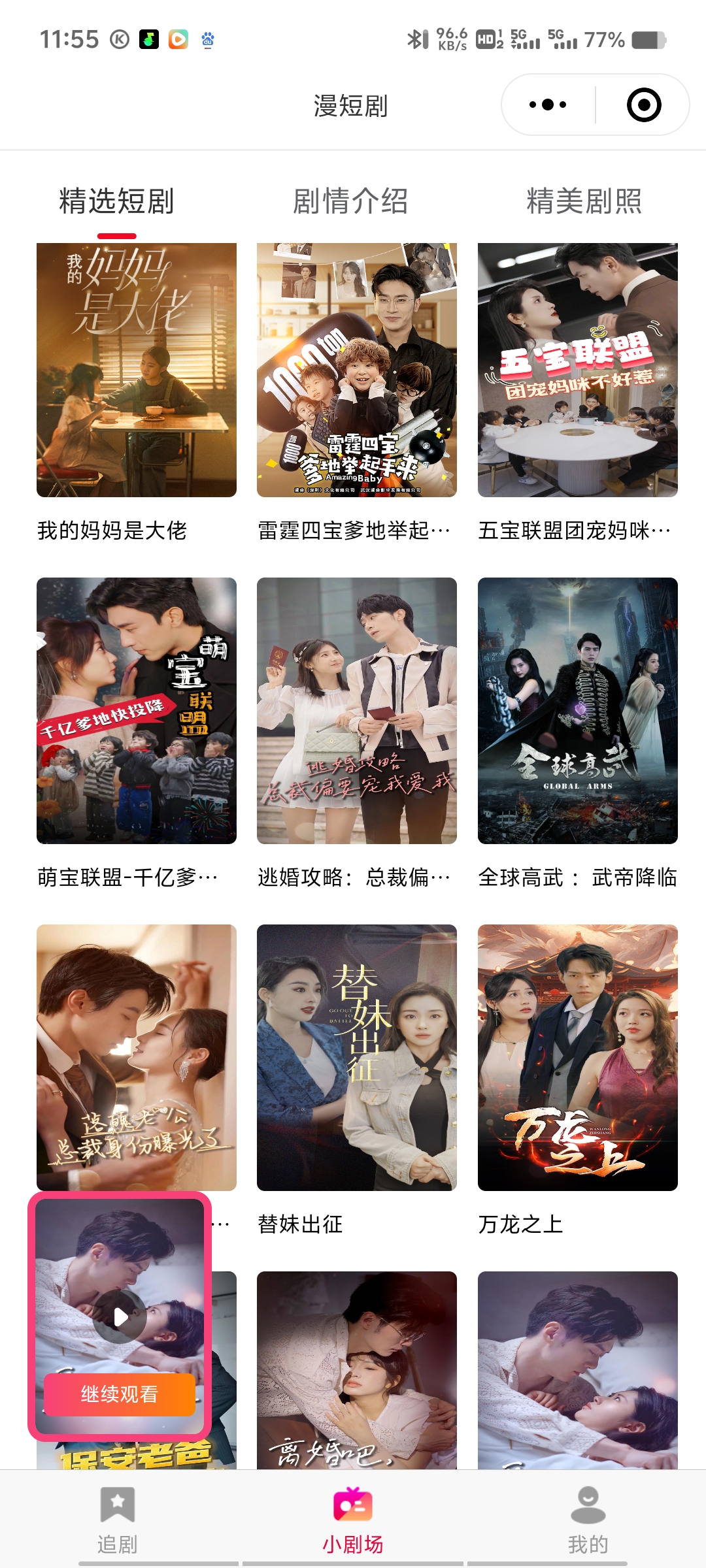Select the 精选短剧 tab

pos(116,201)
